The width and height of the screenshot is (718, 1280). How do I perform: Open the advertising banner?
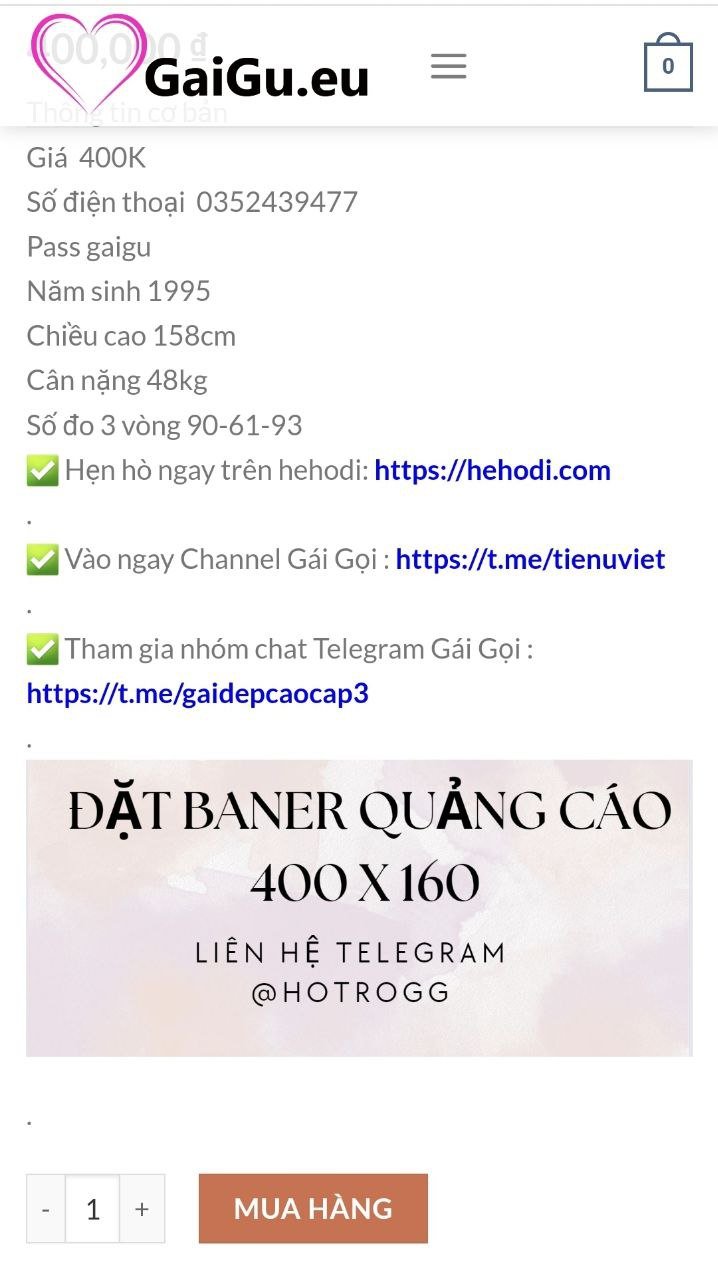tap(359, 907)
